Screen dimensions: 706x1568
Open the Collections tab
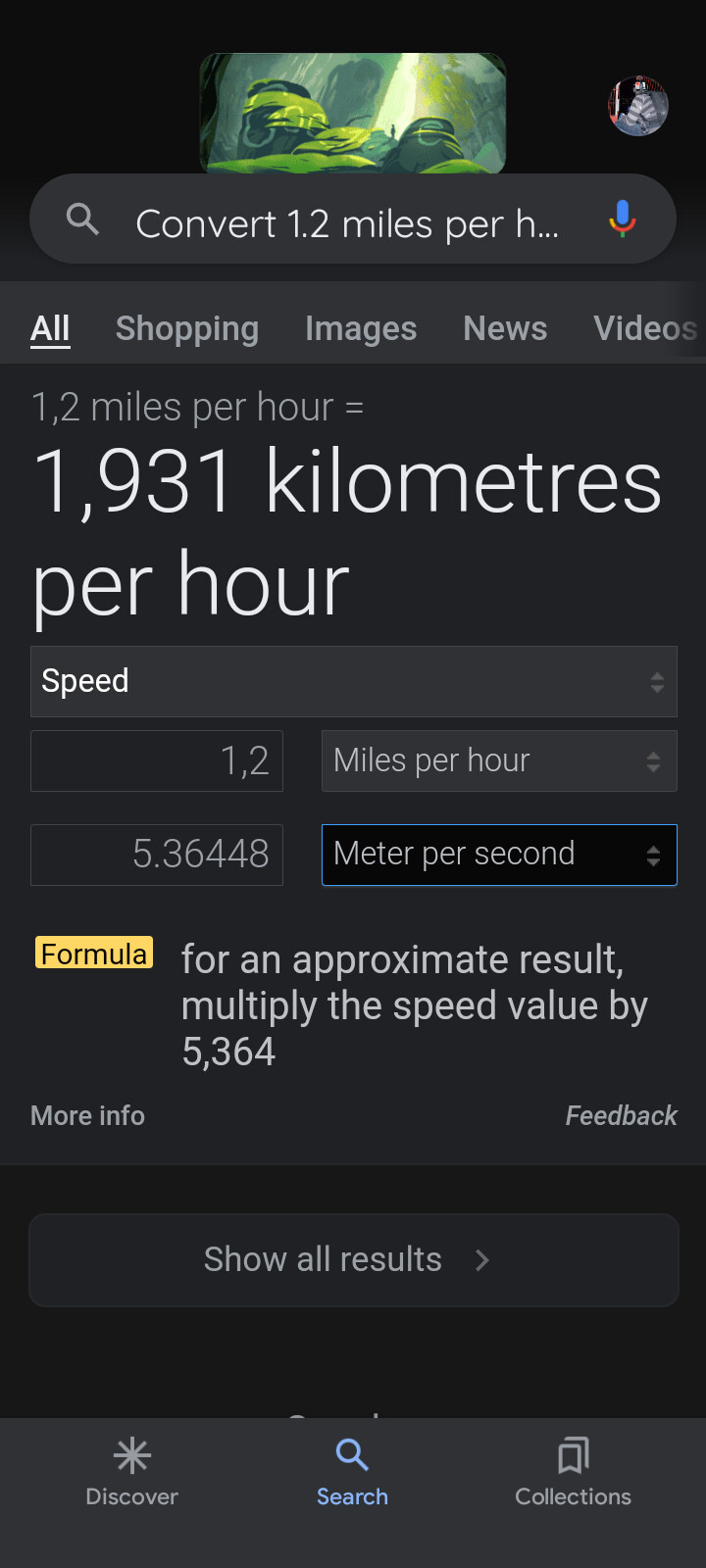[574, 1472]
